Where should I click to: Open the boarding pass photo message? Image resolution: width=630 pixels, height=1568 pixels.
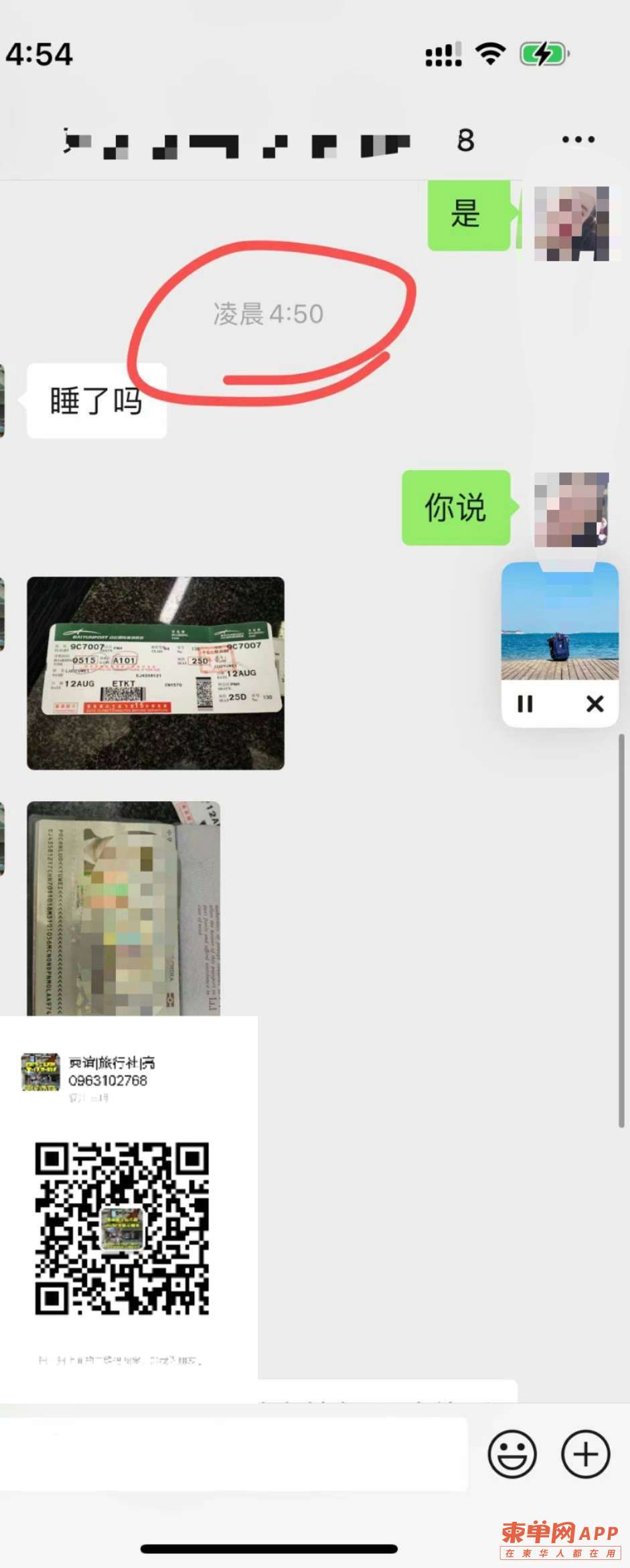155,673
